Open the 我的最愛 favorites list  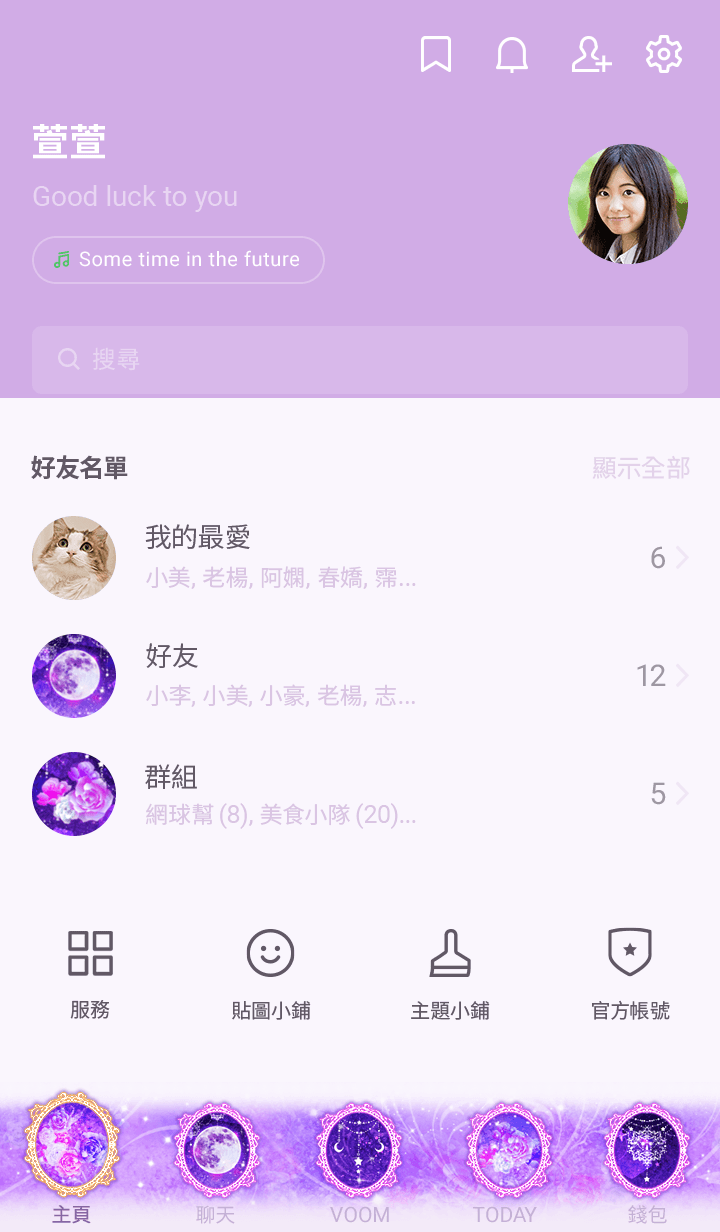[x=360, y=558]
